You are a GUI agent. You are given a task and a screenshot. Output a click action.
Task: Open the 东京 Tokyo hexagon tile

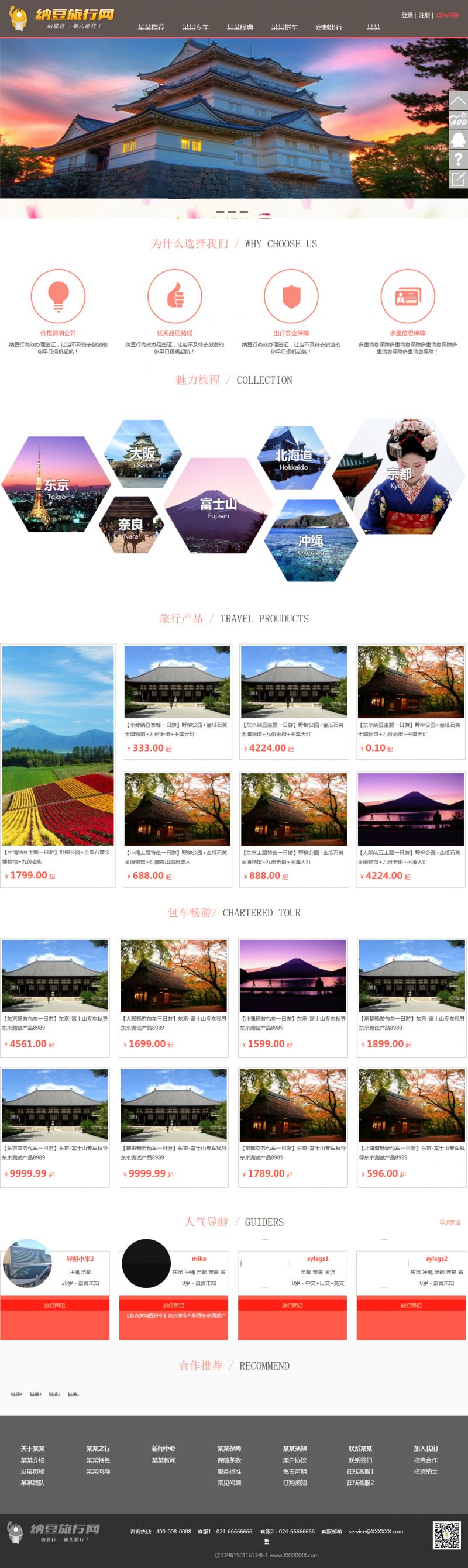point(56,485)
